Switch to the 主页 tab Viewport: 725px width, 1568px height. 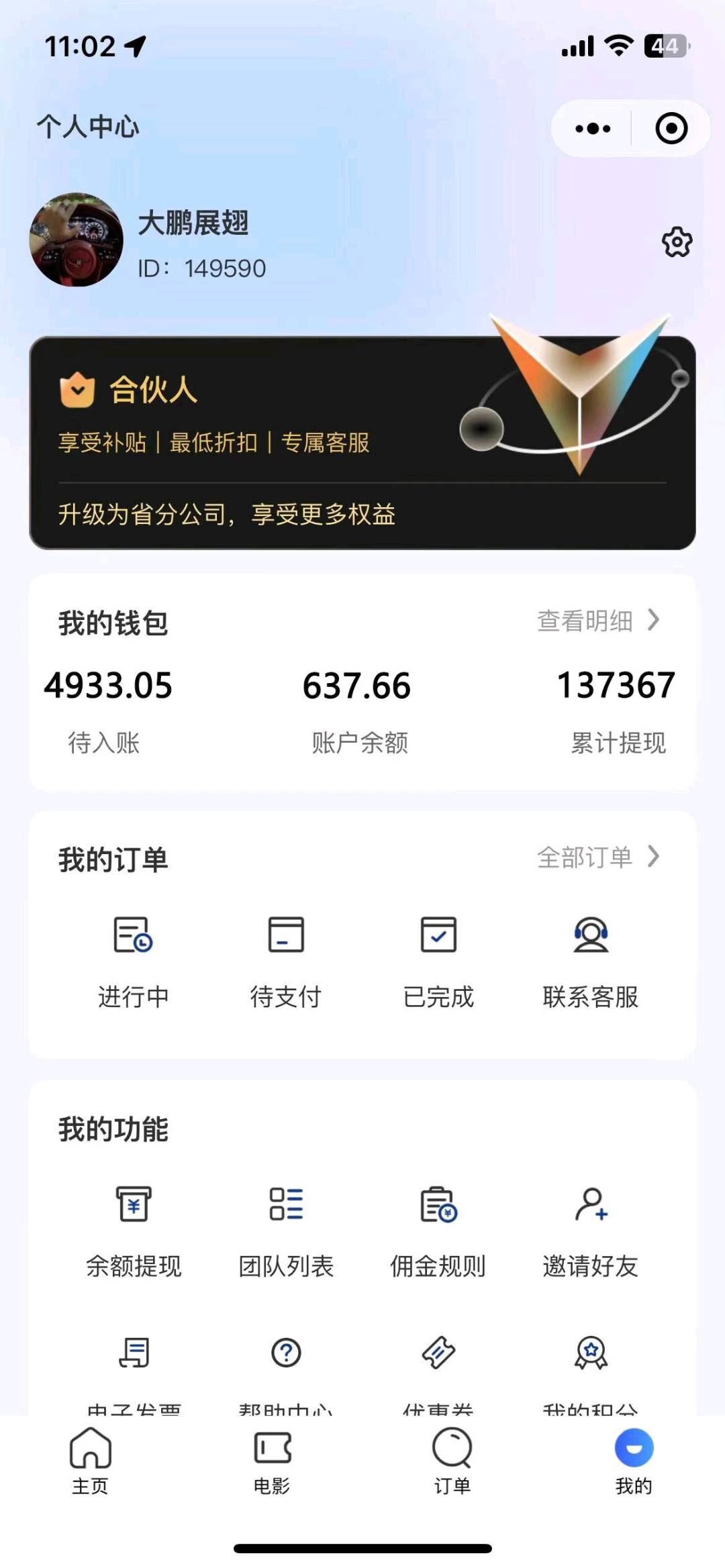[x=91, y=1461]
